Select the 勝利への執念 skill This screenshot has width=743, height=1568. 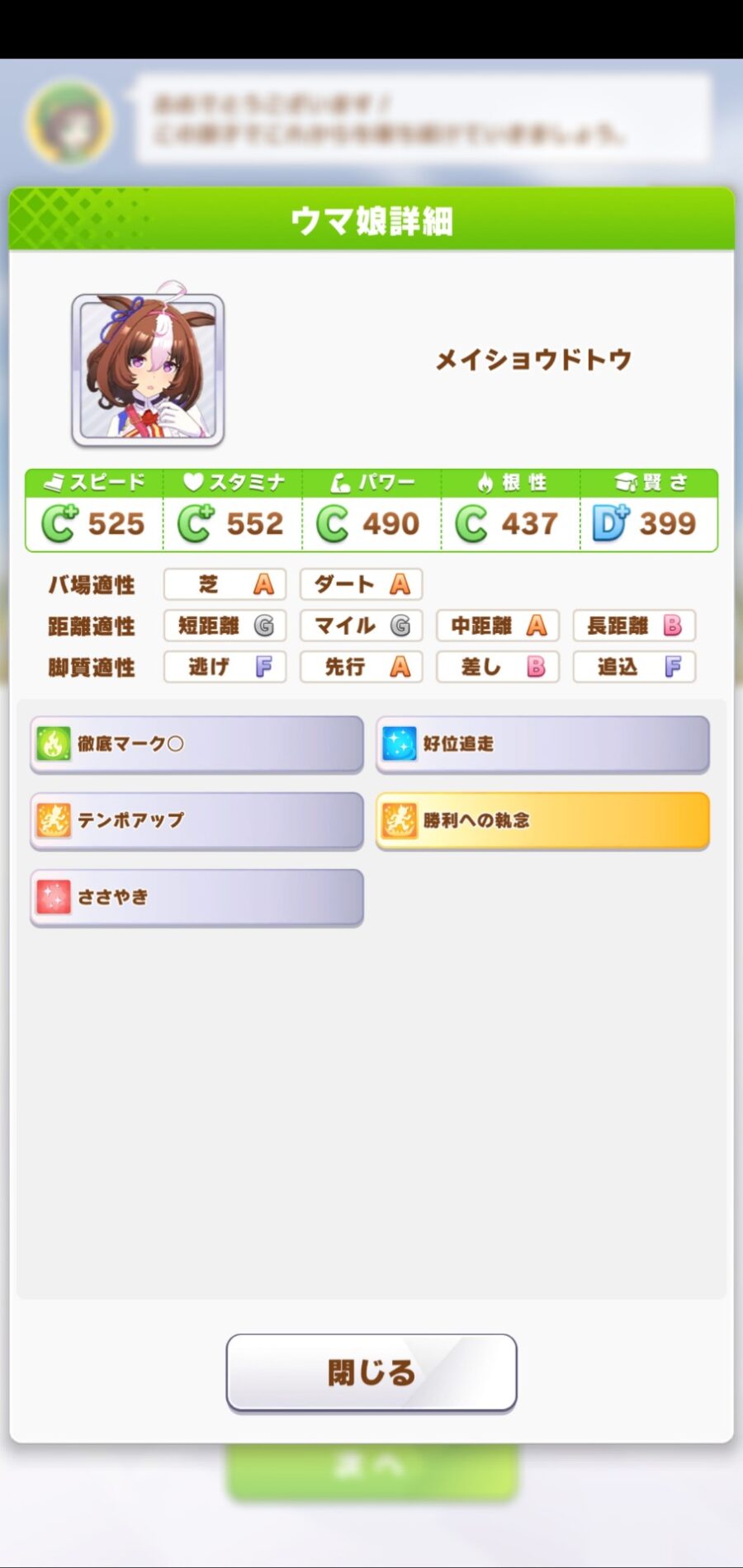pos(542,820)
